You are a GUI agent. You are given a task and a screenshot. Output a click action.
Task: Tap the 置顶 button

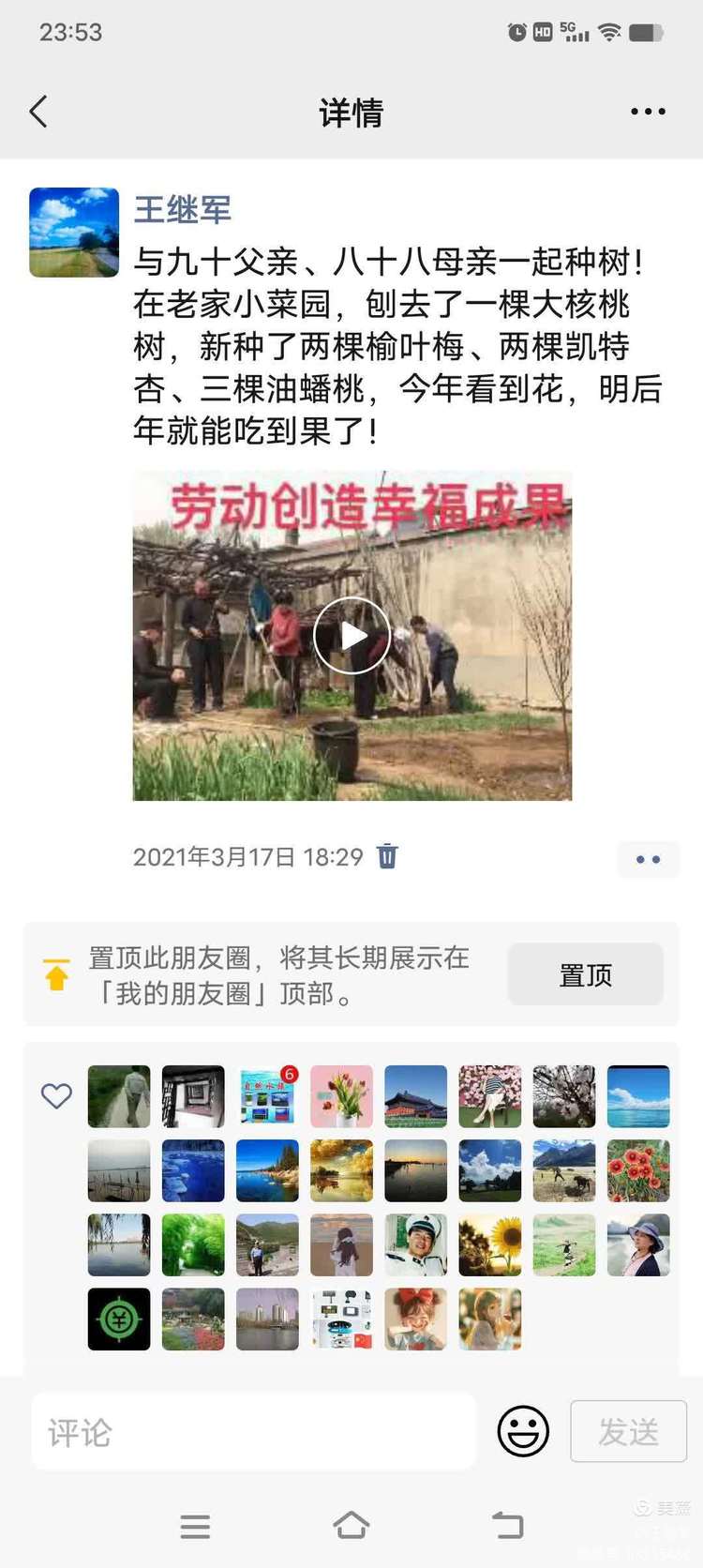585,974
